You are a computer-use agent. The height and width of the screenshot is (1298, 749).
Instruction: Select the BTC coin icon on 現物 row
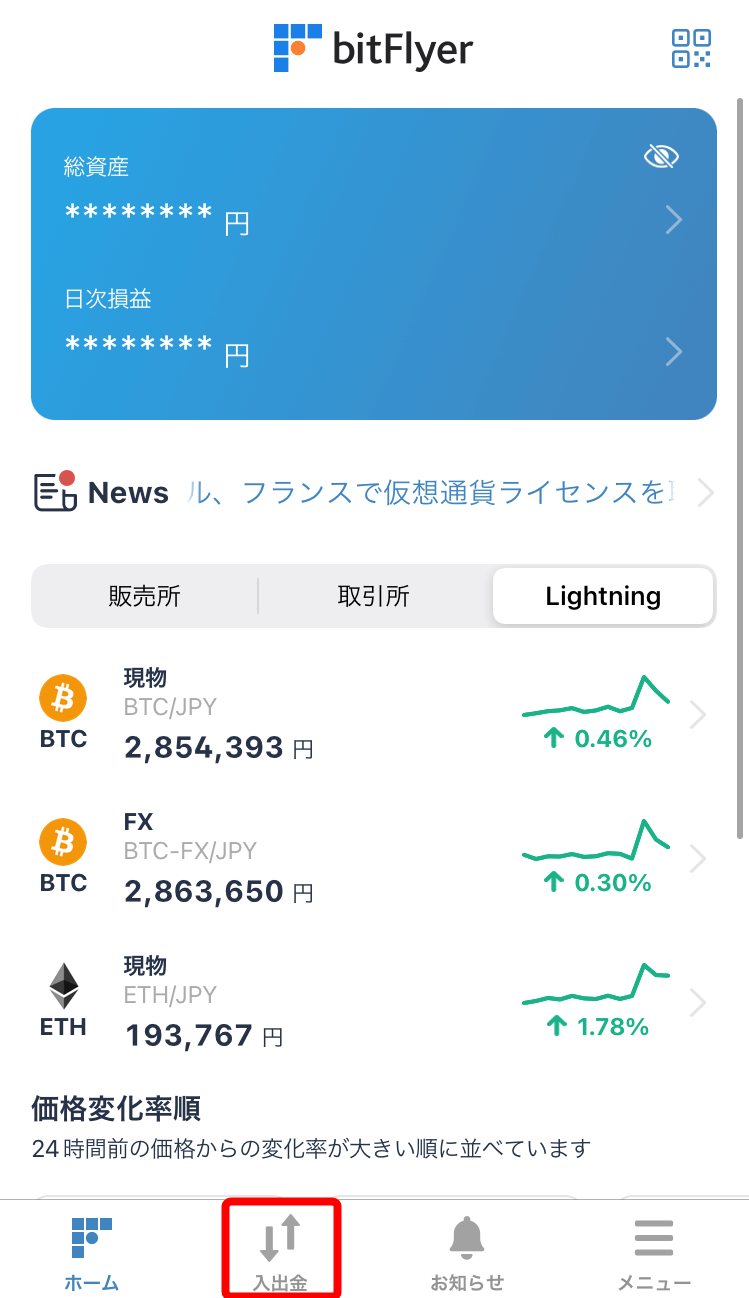(63, 698)
